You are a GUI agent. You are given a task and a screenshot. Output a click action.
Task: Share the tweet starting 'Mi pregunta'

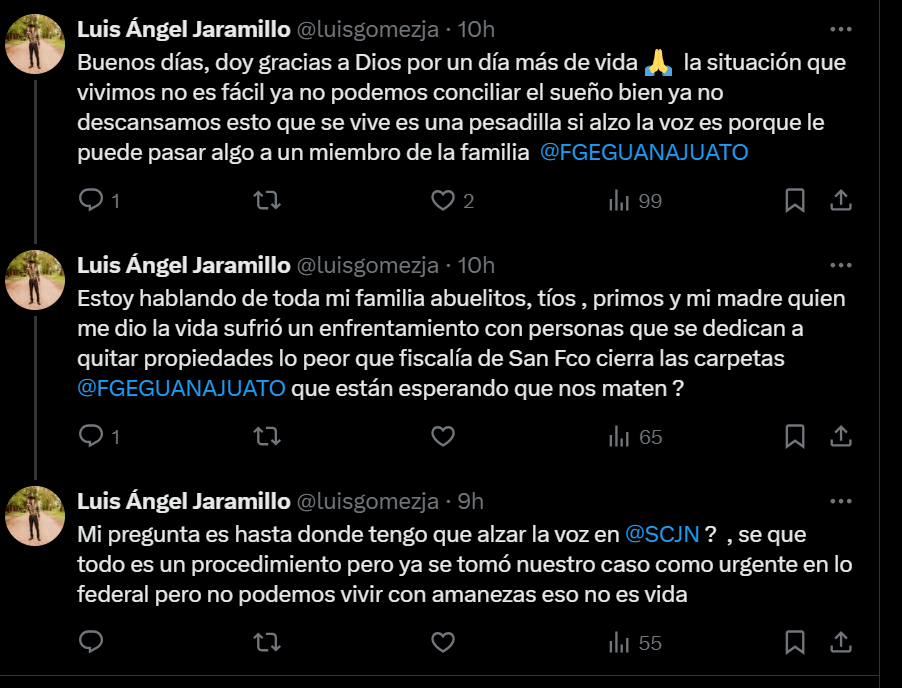(841, 642)
